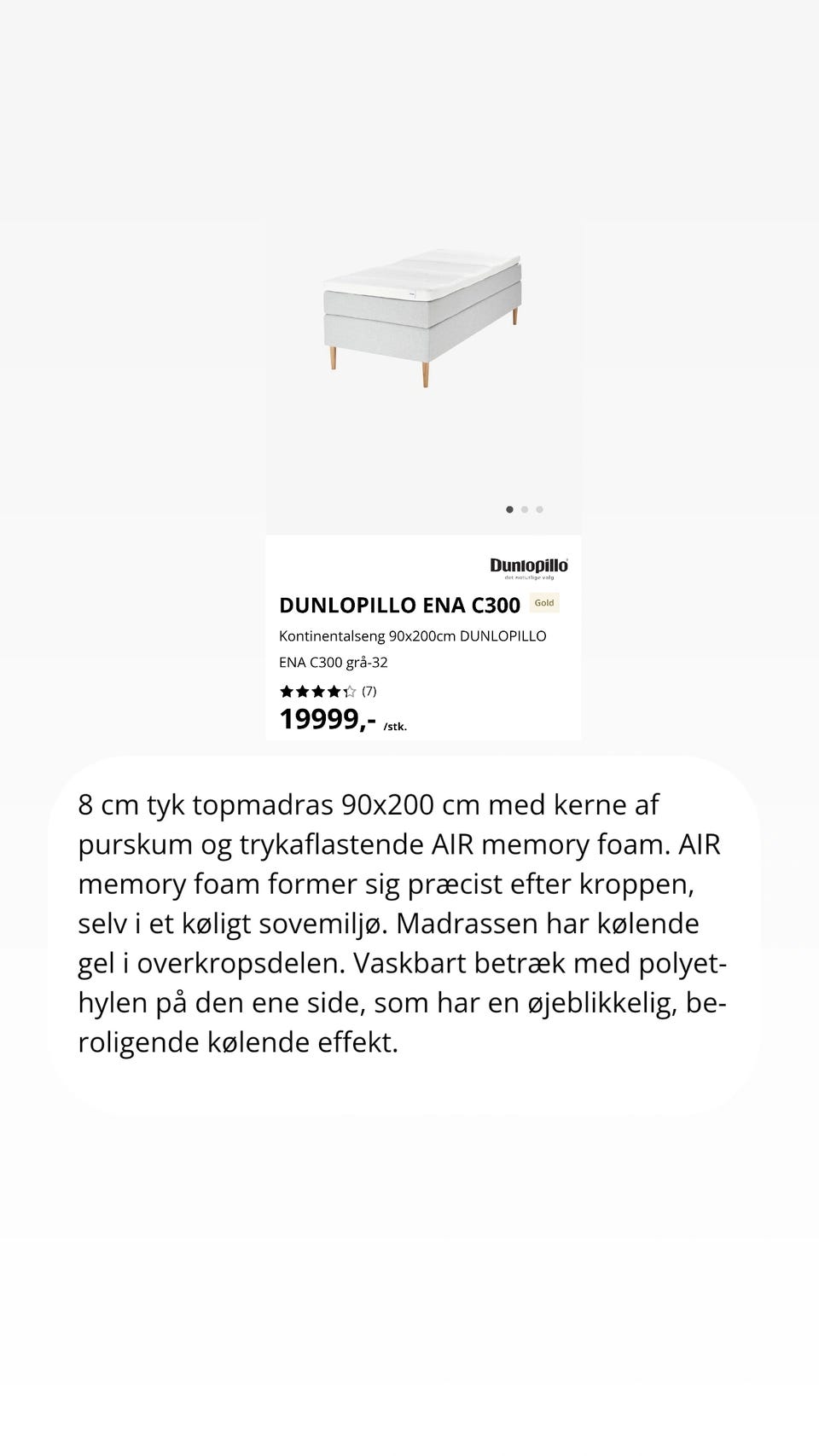Open the (7) customer reviews link

click(x=368, y=691)
